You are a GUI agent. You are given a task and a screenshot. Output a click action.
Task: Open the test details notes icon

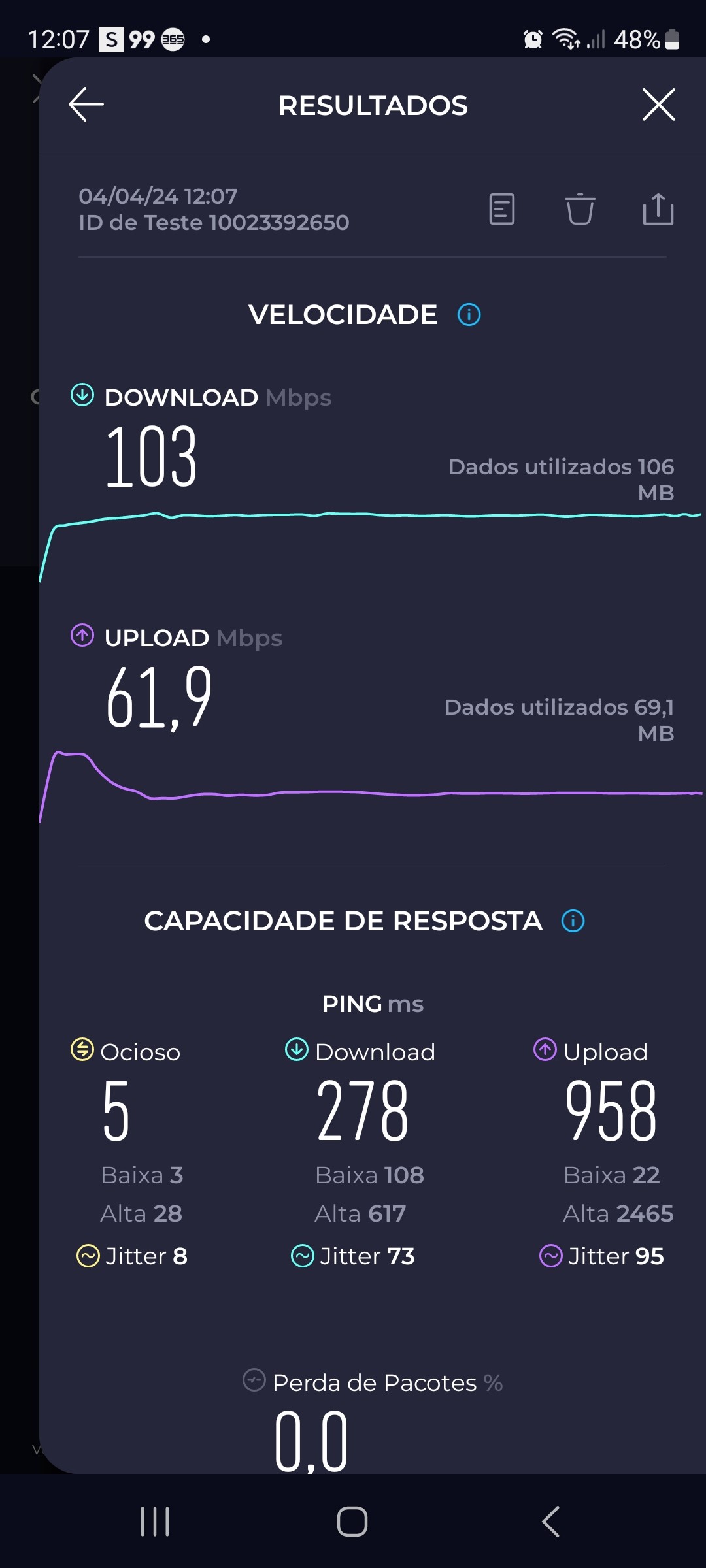[502, 209]
